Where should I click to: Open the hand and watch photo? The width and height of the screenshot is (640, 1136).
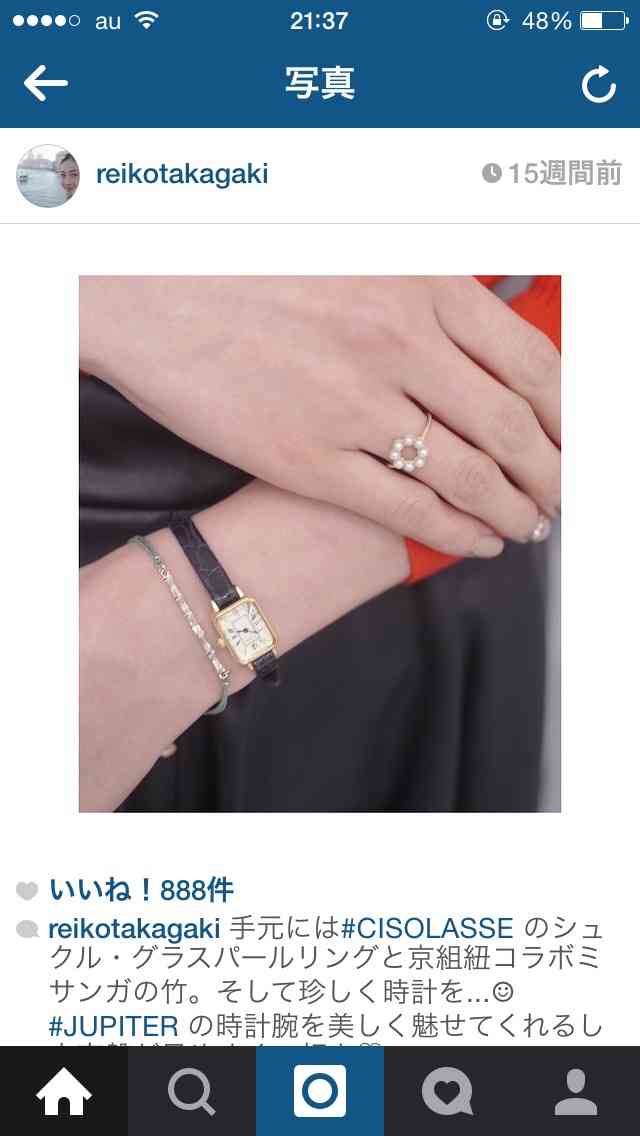point(320,543)
